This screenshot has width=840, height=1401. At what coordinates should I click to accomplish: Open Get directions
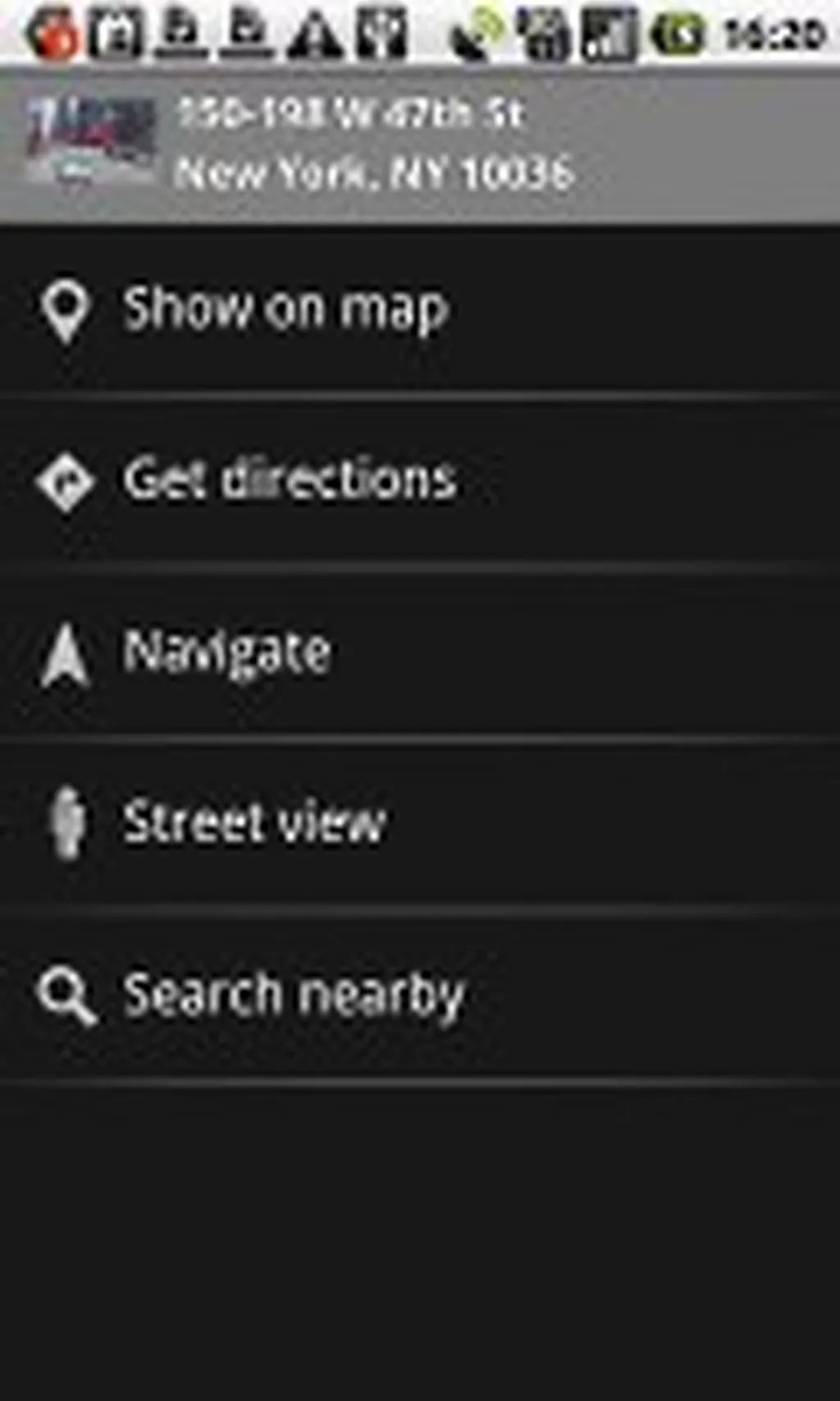click(x=289, y=479)
